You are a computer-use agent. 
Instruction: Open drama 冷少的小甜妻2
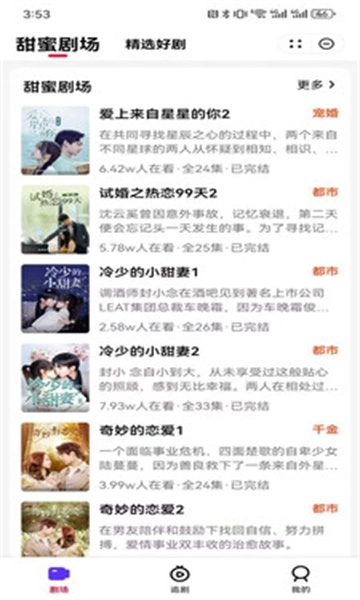click(180, 378)
